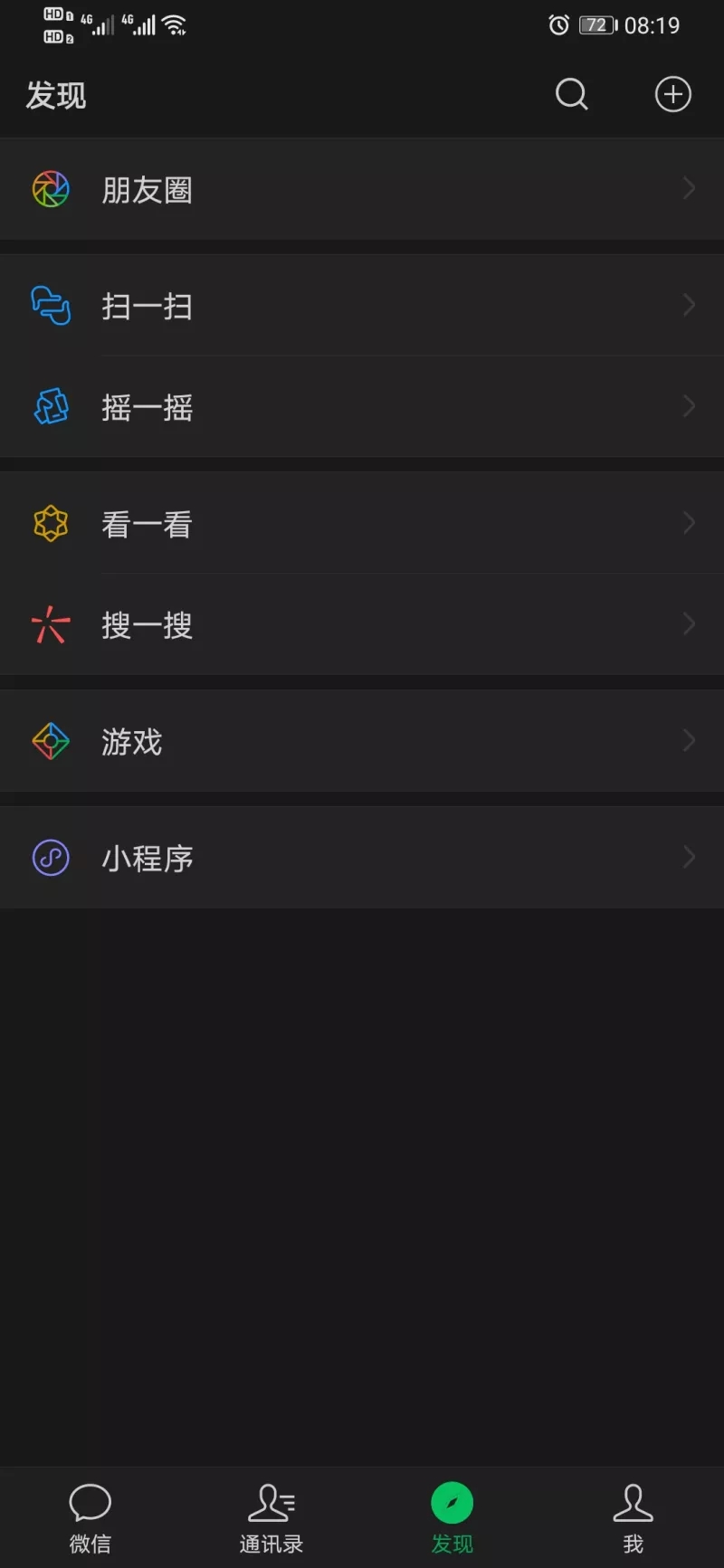Open the Scan (扫一扫) feature
The width and height of the screenshot is (724, 1568).
pos(148,306)
